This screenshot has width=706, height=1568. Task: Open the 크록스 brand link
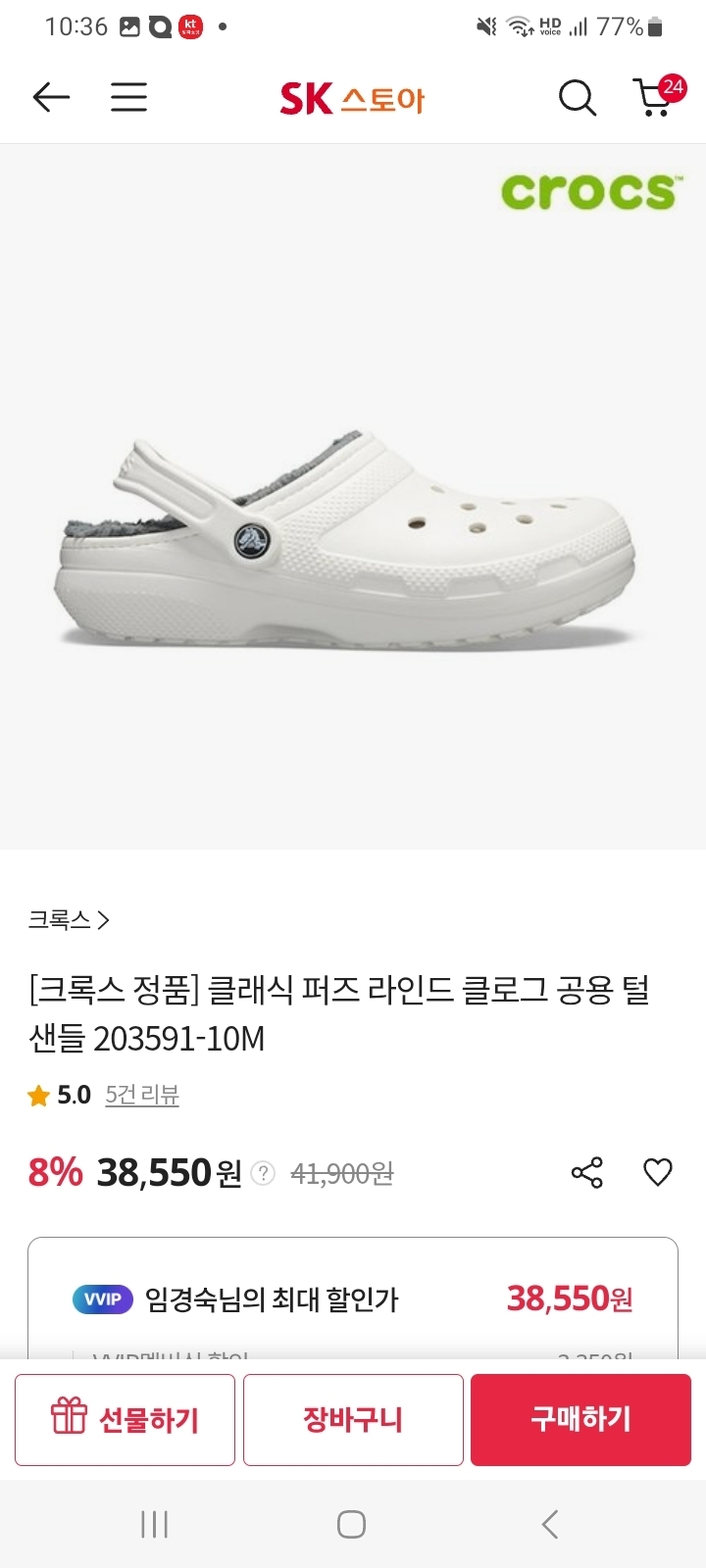[69, 920]
